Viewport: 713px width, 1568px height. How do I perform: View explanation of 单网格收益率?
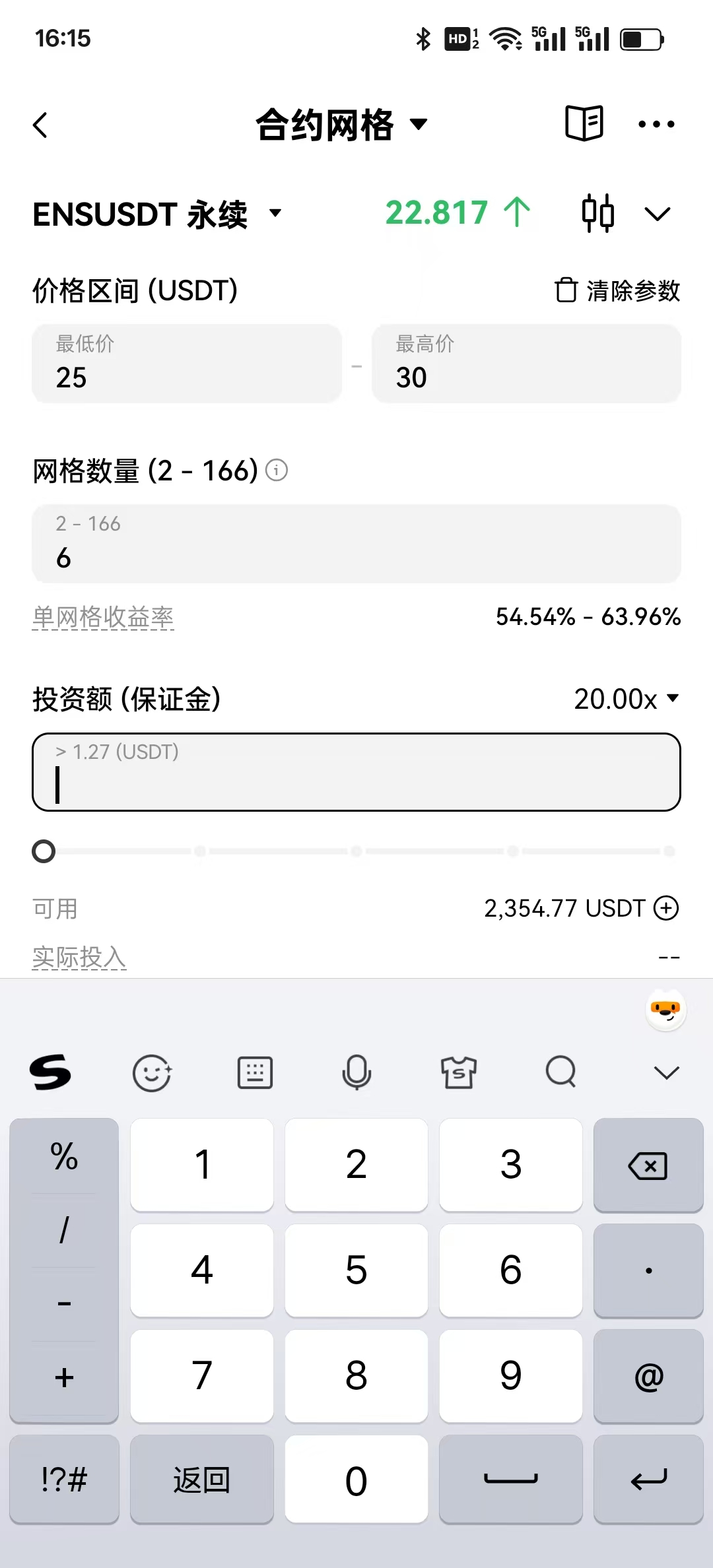[x=103, y=618]
